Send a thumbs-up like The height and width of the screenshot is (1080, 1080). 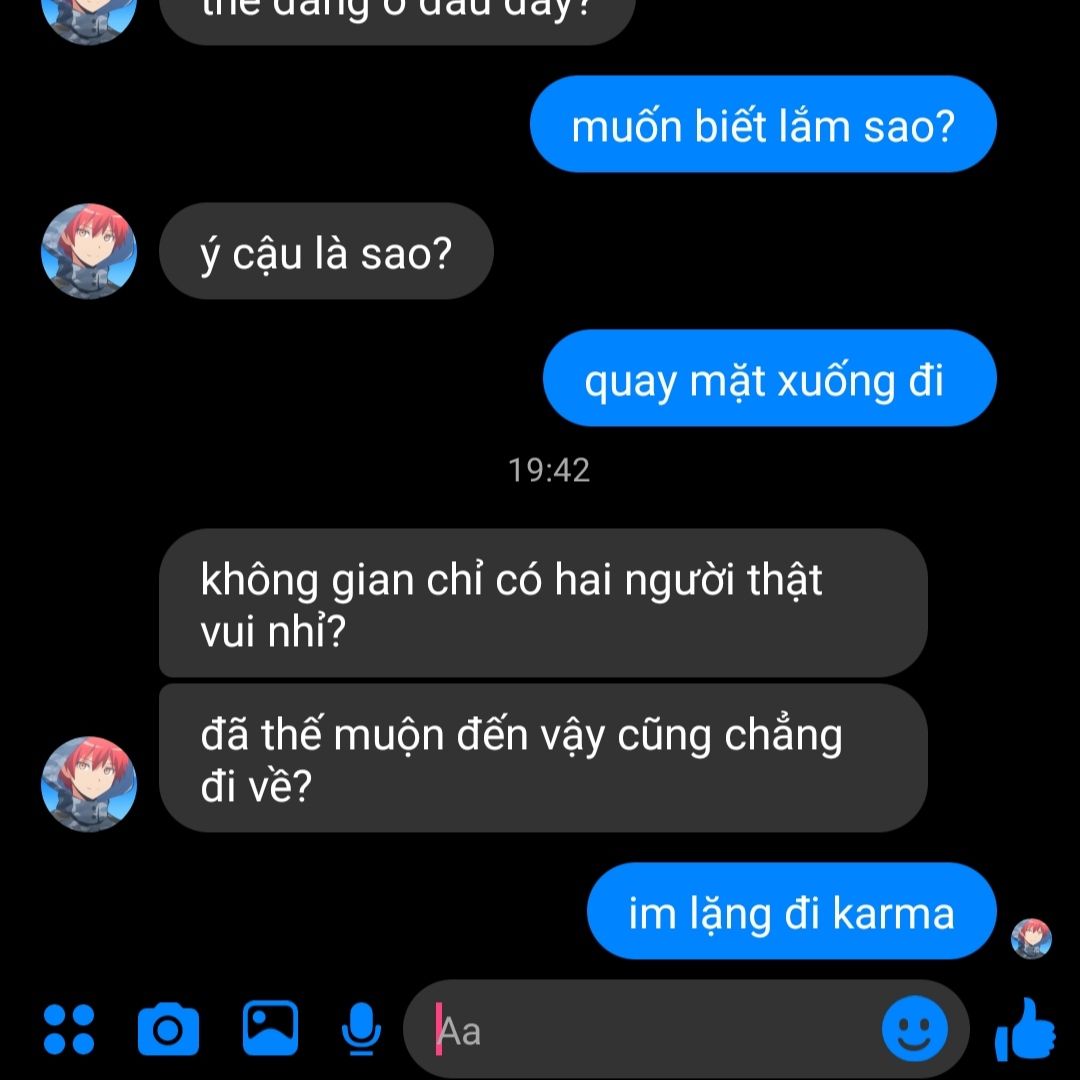(1025, 1029)
